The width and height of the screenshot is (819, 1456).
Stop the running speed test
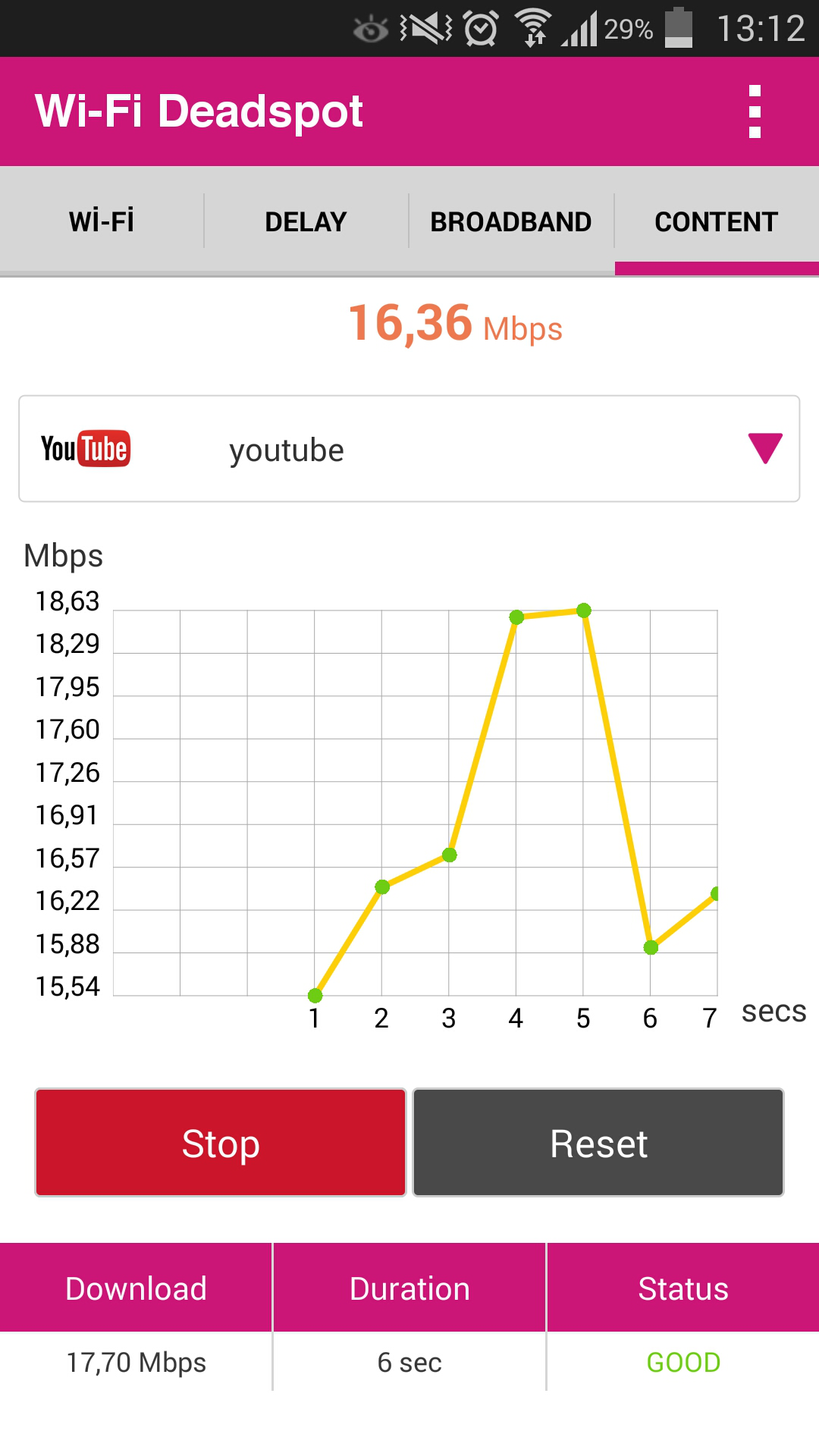(x=221, y=1143)
